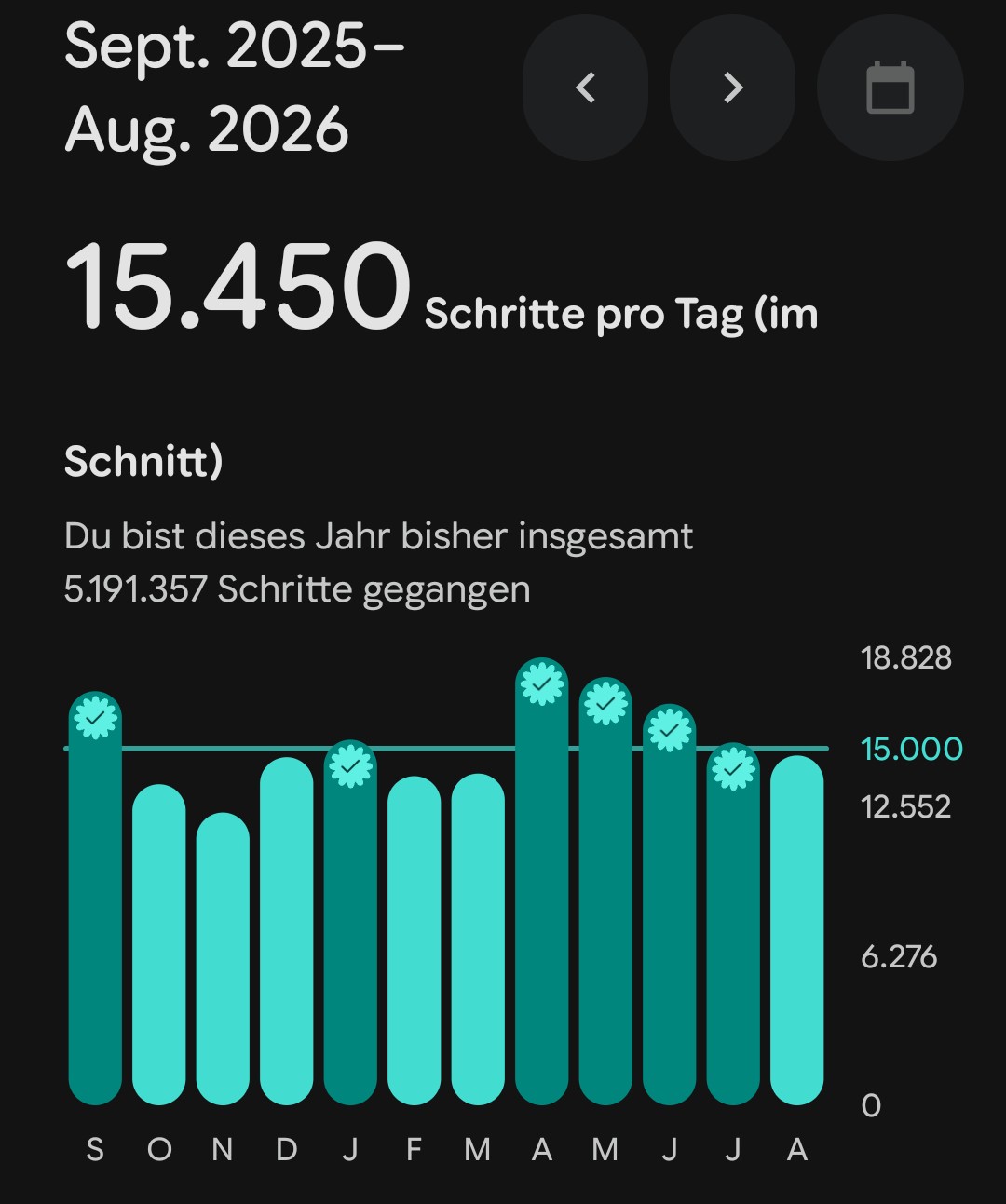Select the November bar in the chart
This screenshot has height=1204, width=1006.
[223, 958]
